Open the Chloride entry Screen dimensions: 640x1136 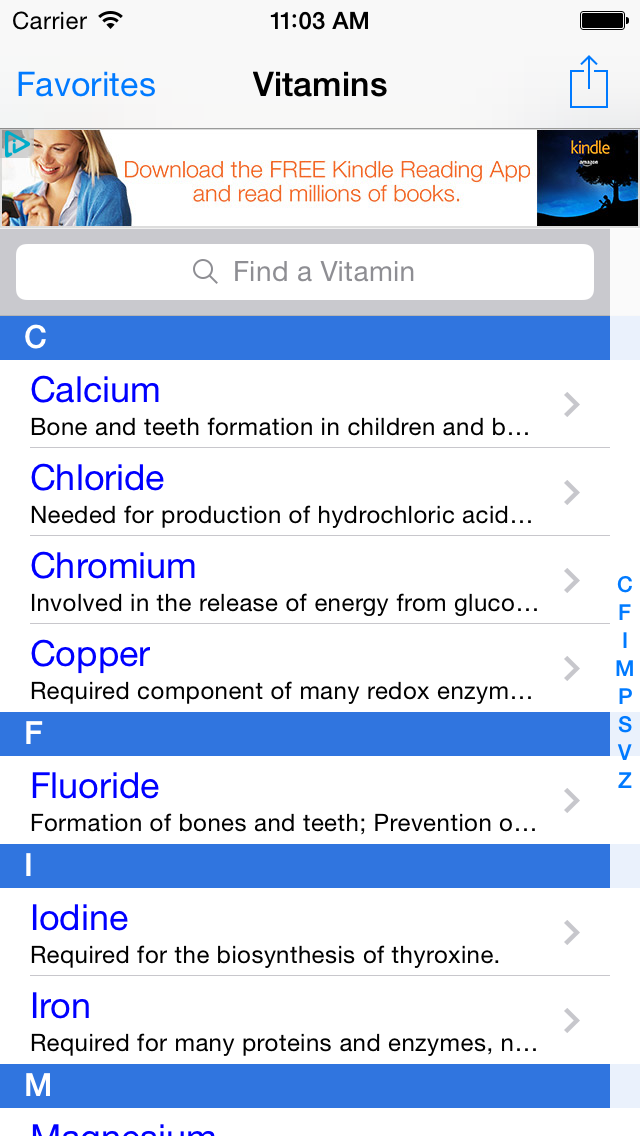304,492
